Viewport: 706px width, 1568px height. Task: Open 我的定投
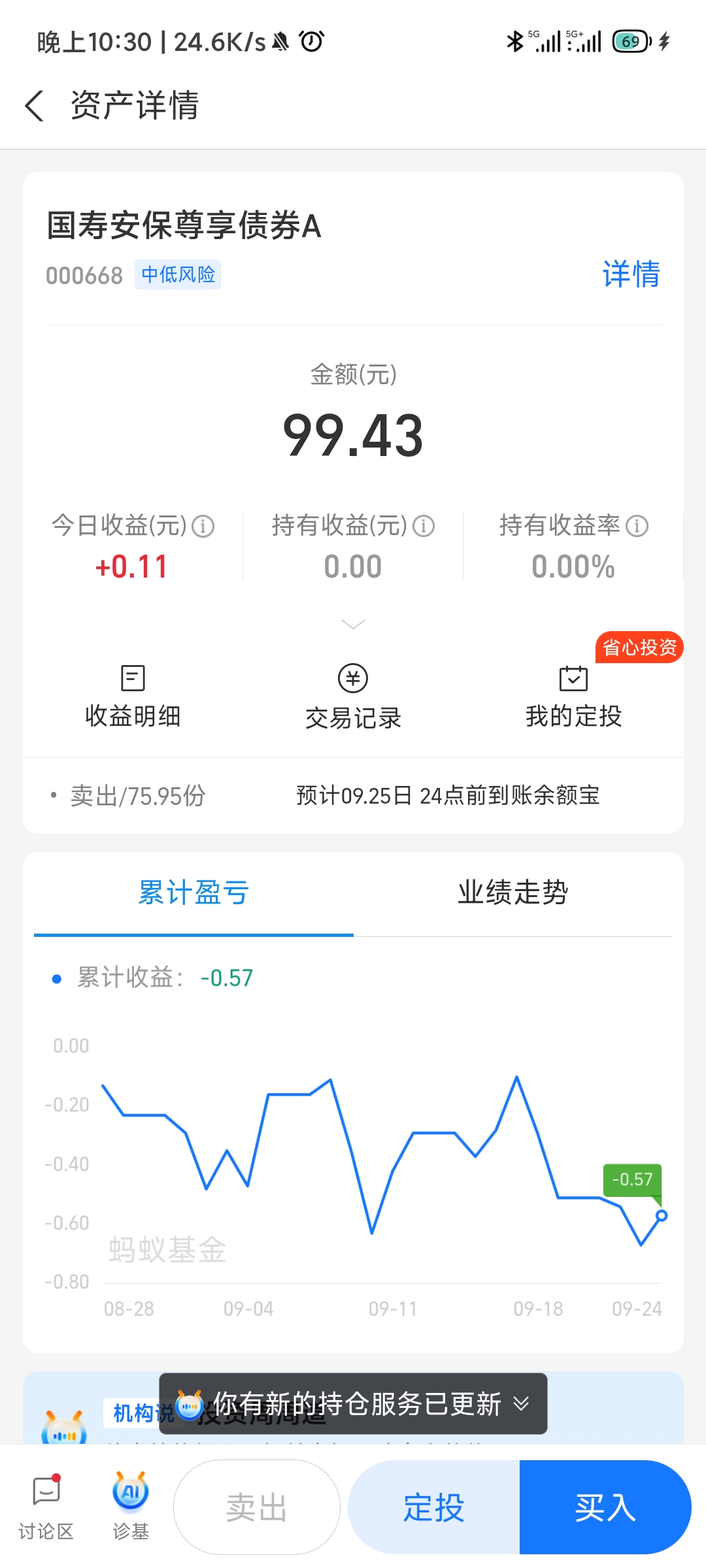click(x=573, y=696)
